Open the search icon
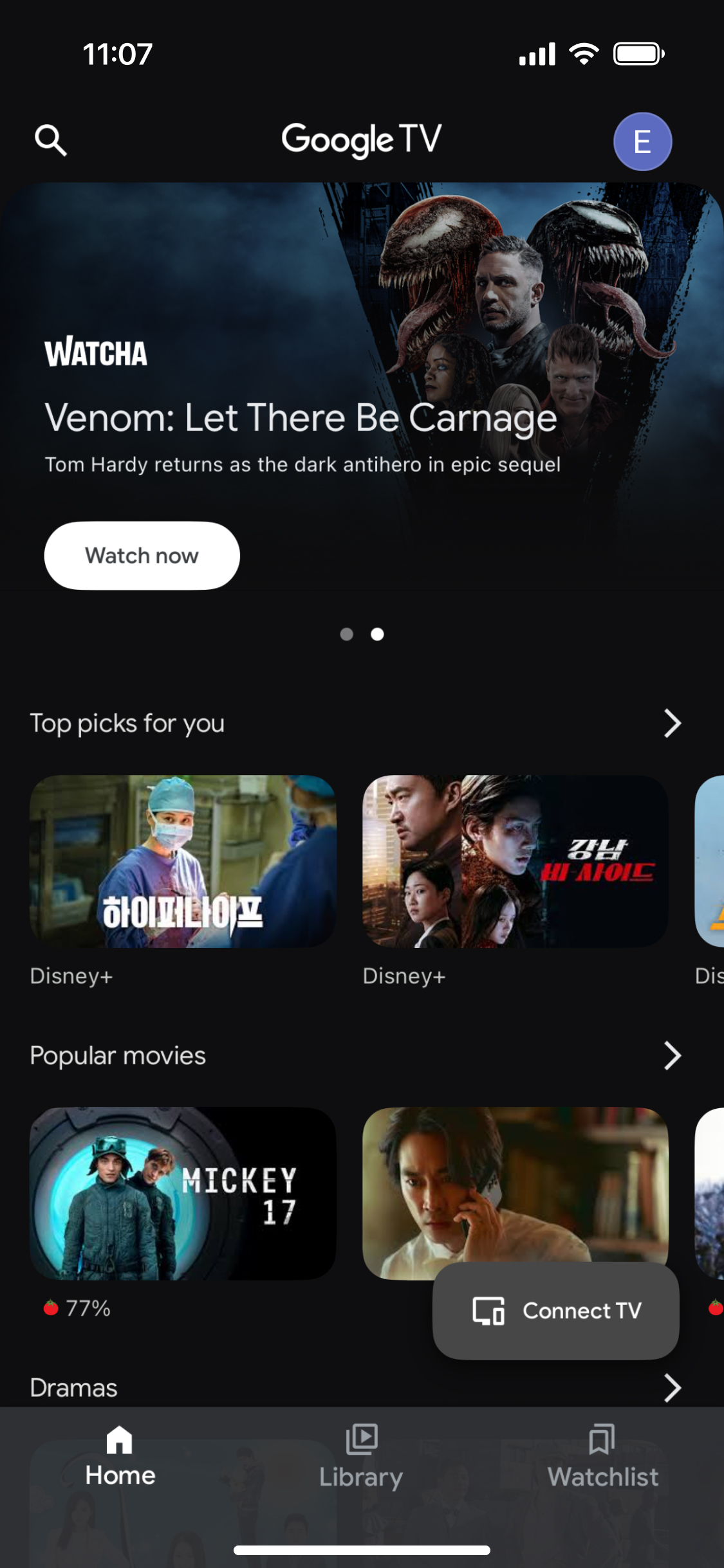Screen dimensions: 724x1568 tap(51, 140)
